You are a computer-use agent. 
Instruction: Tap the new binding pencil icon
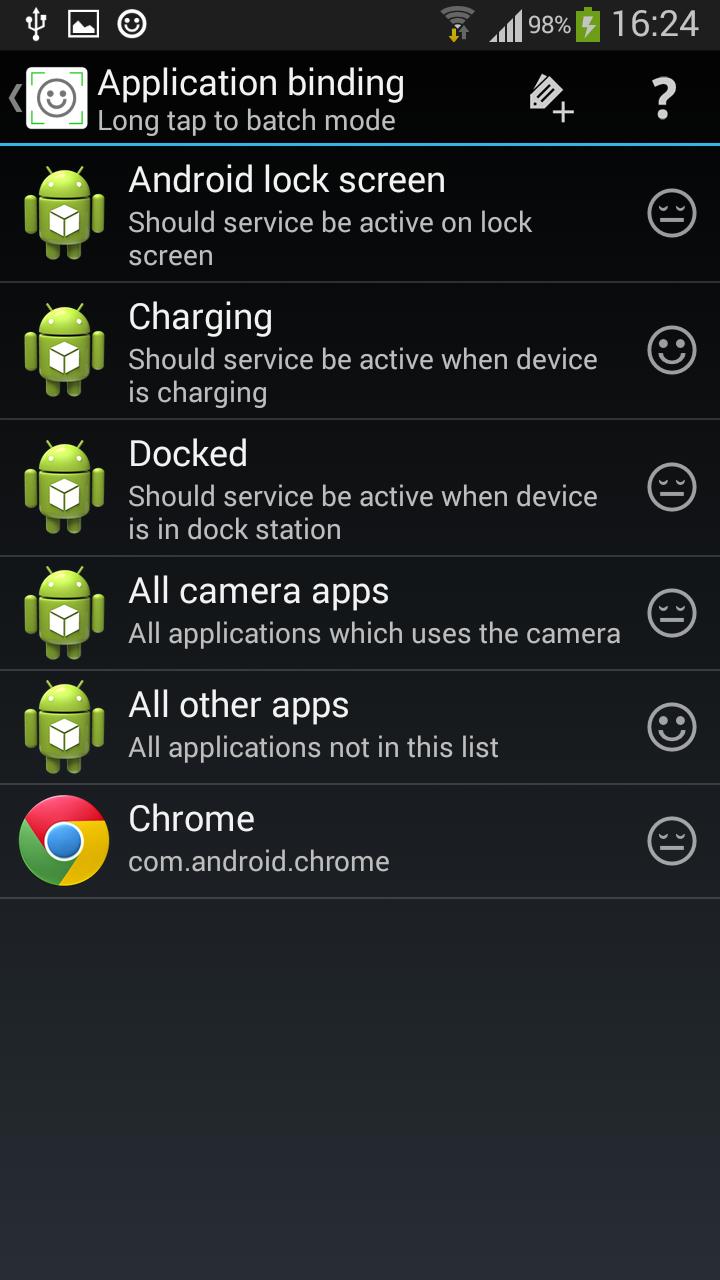551,97
